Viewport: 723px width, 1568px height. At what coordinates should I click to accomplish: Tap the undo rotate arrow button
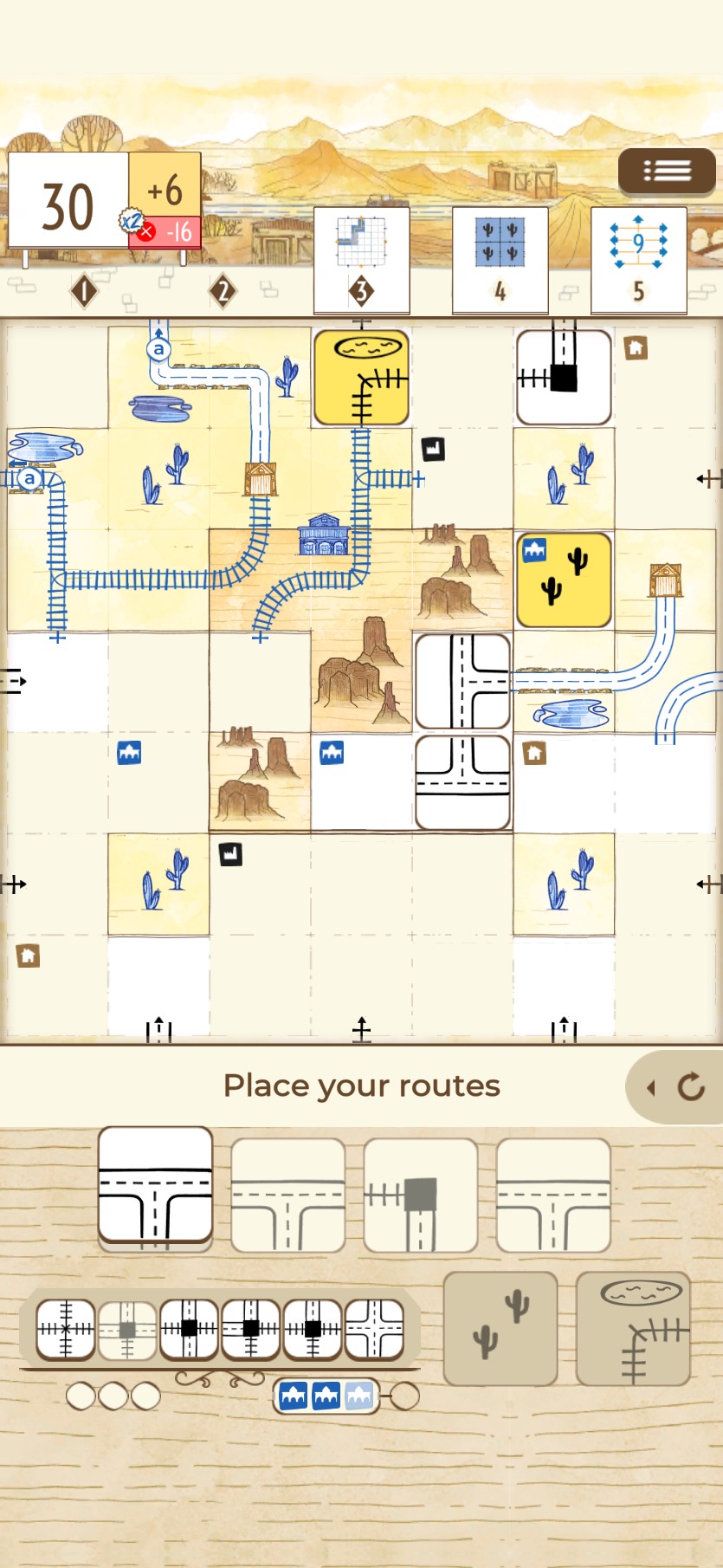point(675,1086)
